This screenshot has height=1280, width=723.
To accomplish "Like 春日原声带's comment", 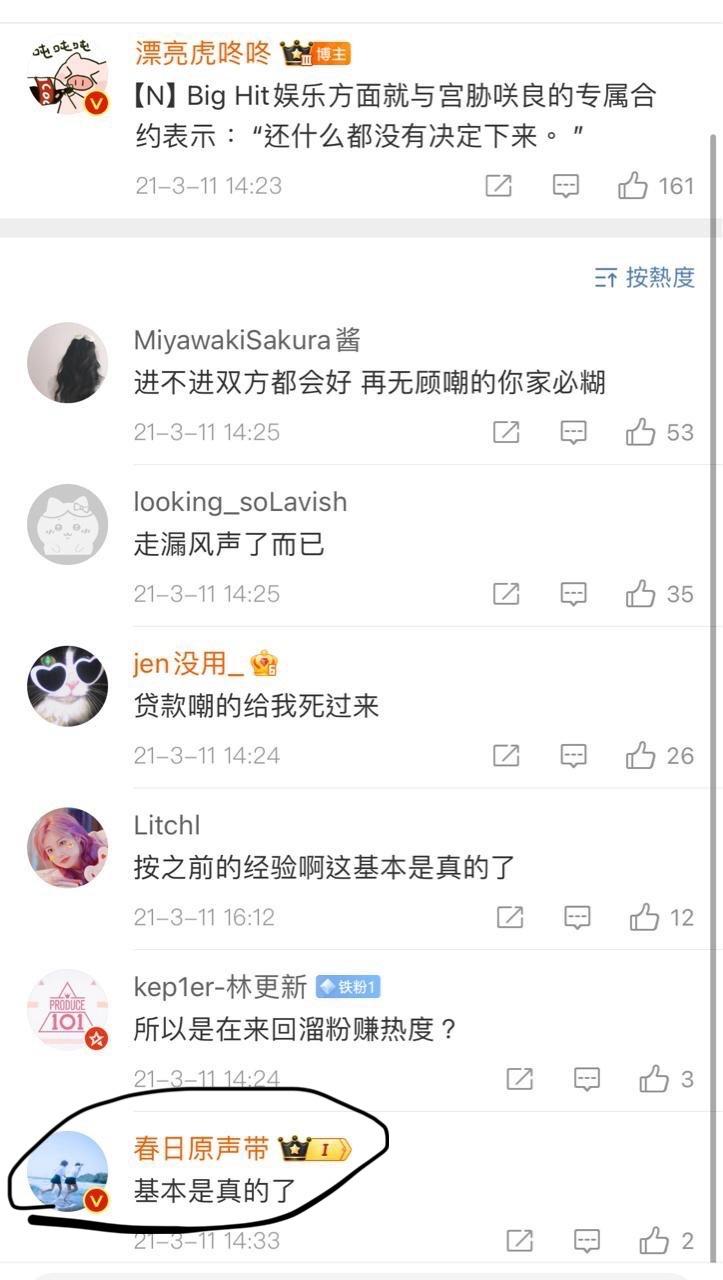I will [654, 1241].
